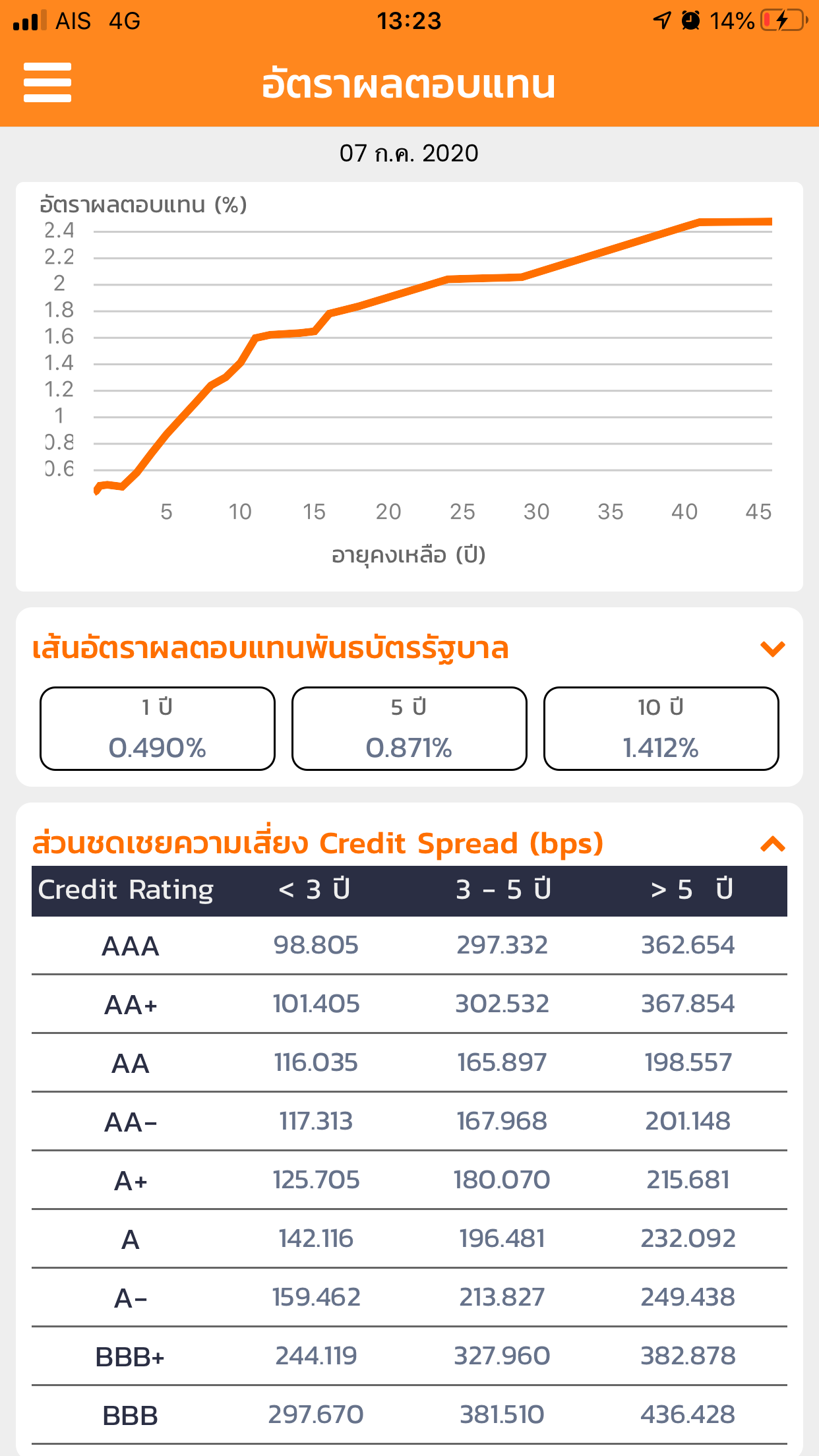Image resolution: width=819 pixels, height=1456 pixels.
Task: Select the 5-year yield box showing 0.871%
Action: pos(409,728)
